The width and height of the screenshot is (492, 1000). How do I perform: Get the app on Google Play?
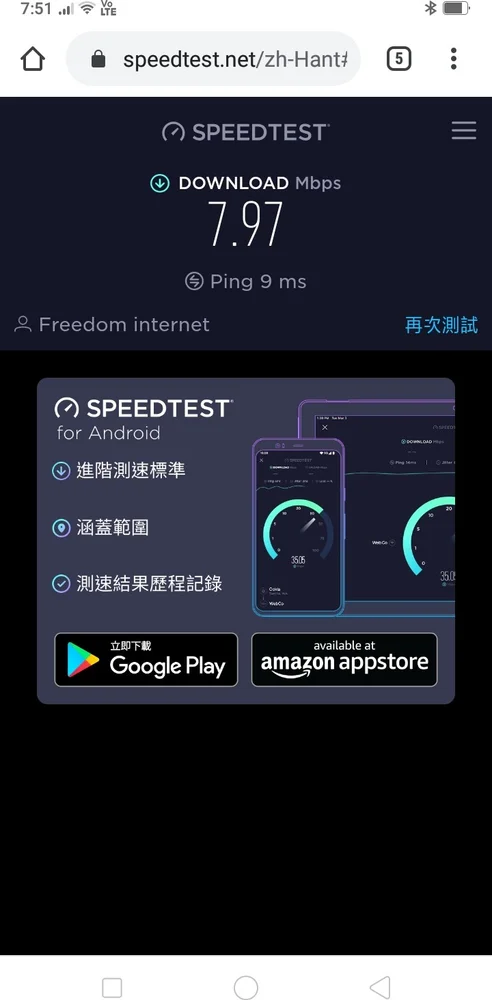tap(146, 659)
